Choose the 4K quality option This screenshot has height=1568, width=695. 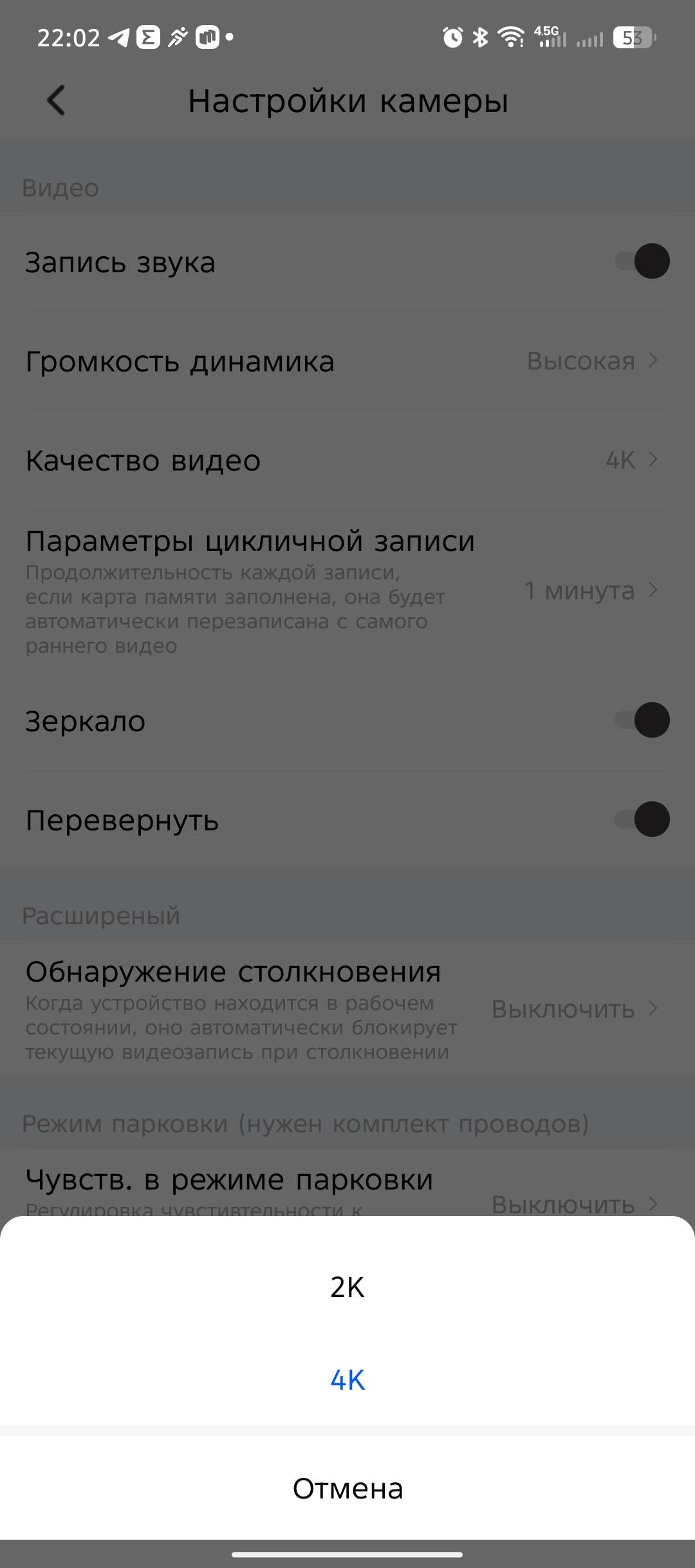pyautogui.click(x=347, y=1380)
